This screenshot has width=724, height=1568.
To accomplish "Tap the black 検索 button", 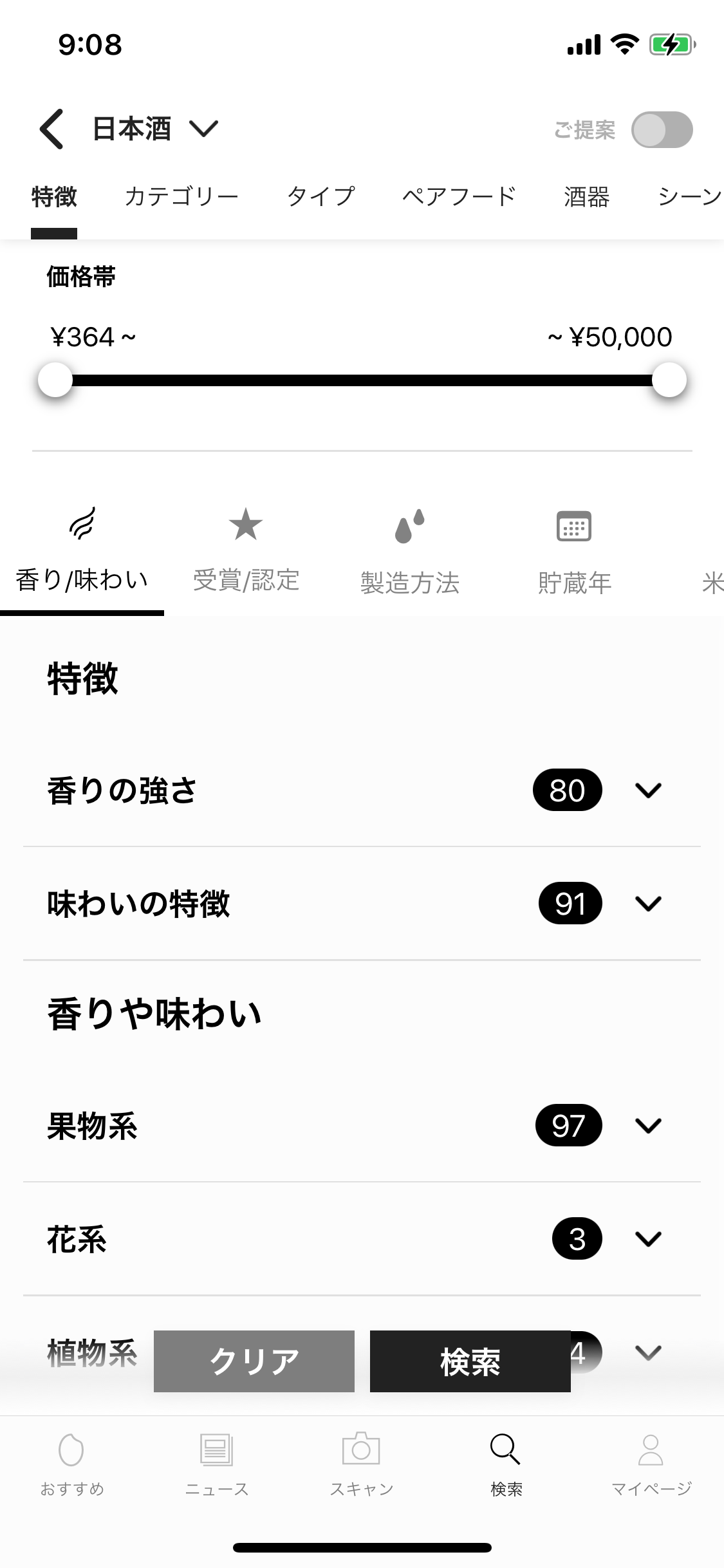I will [470, 1361].
